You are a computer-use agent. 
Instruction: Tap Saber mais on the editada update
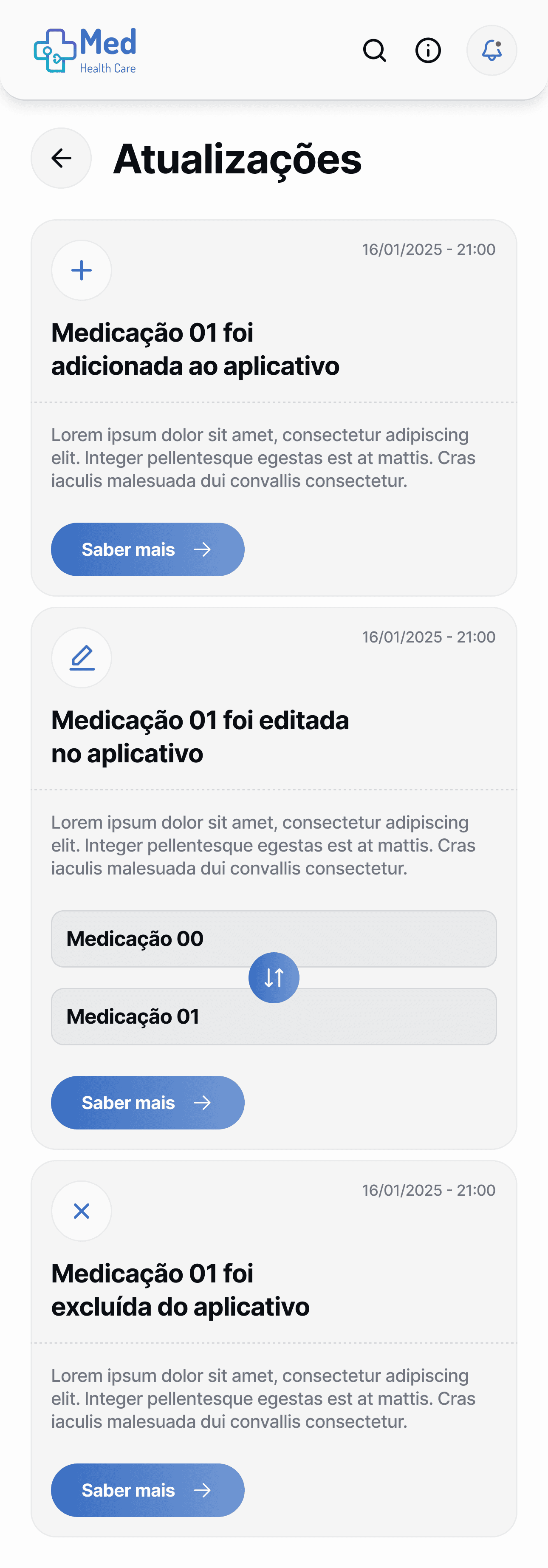click(148, 1102)
